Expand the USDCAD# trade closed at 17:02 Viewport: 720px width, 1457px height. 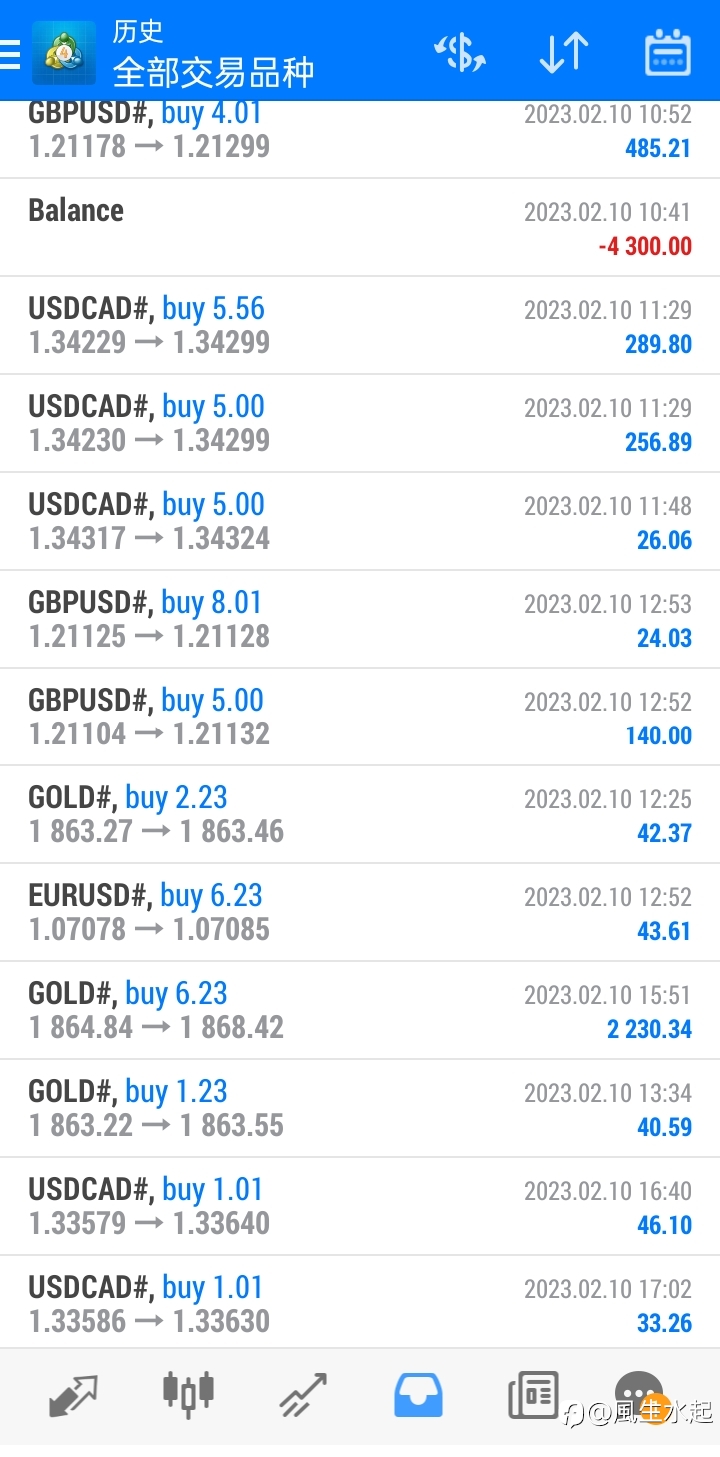[360, 1303]
